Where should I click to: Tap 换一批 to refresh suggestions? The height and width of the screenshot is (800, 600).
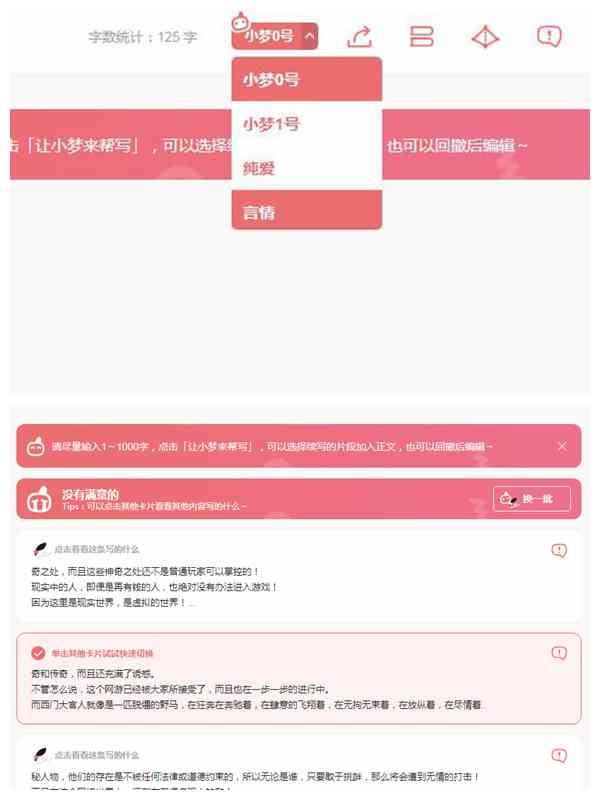[531, 499]
